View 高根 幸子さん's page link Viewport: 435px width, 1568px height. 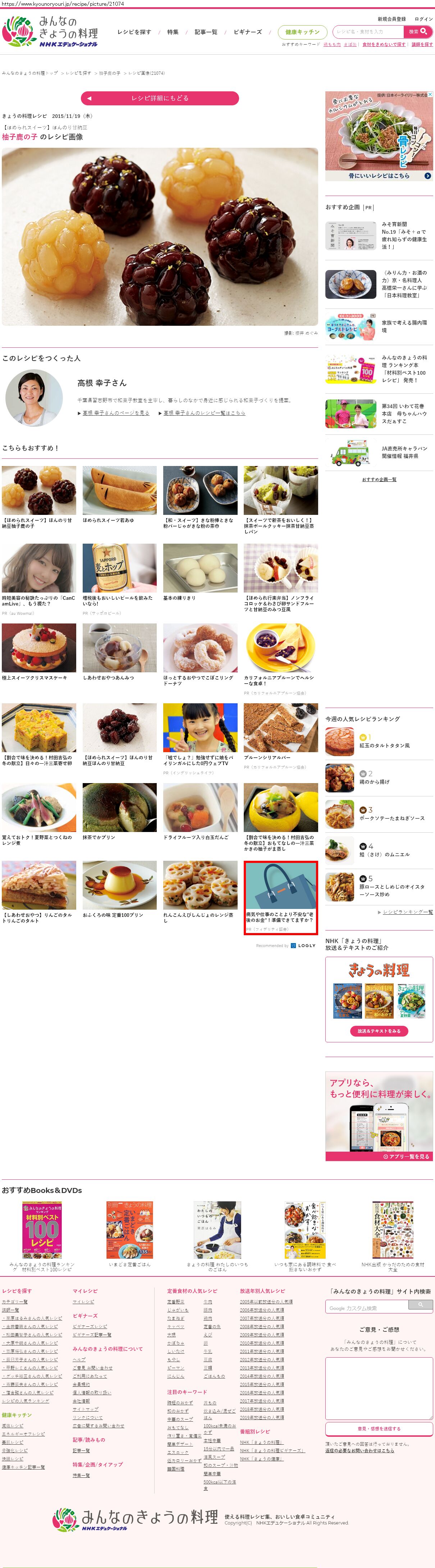116,413
